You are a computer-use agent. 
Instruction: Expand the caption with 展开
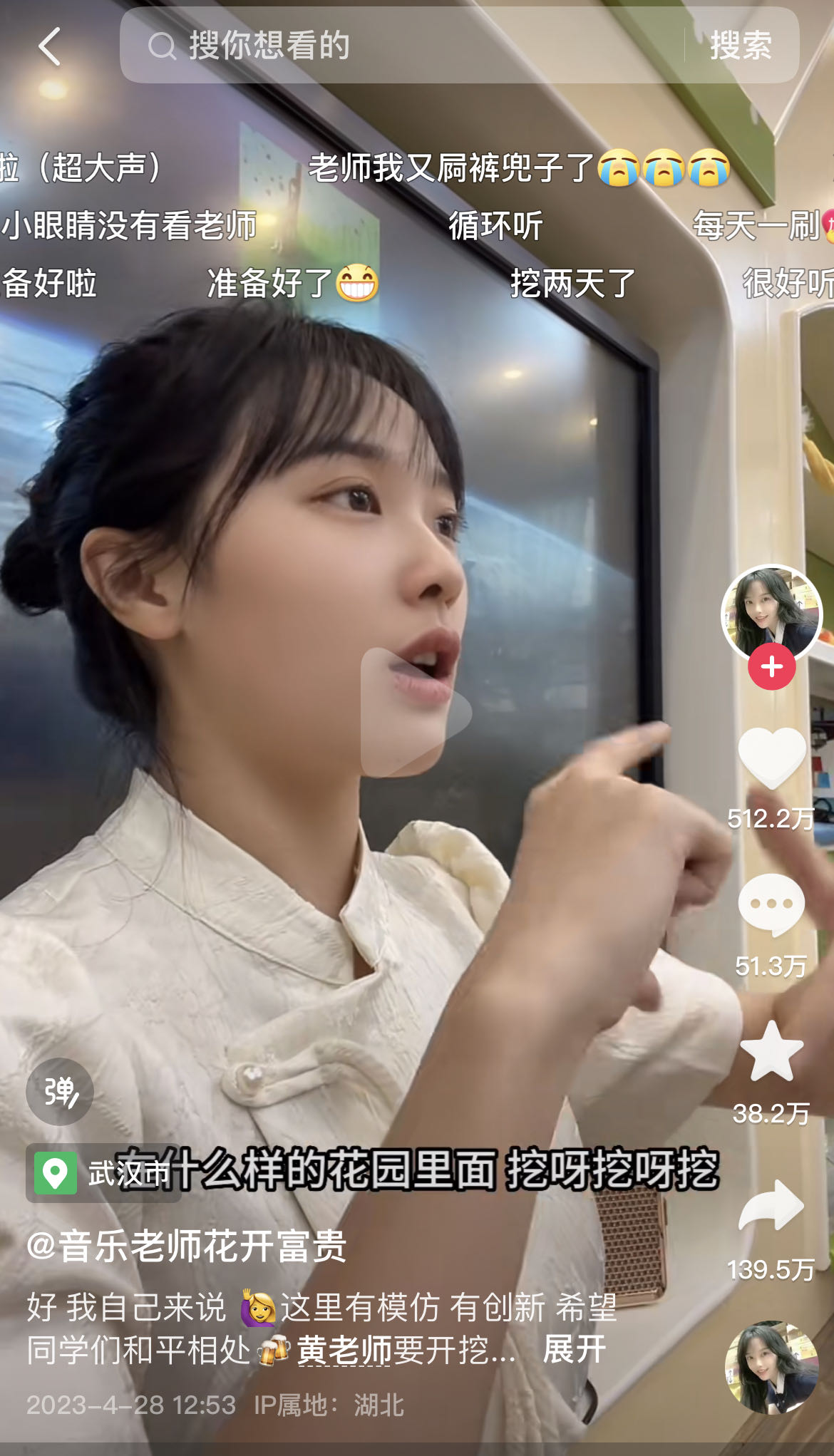click(574, 1349)
